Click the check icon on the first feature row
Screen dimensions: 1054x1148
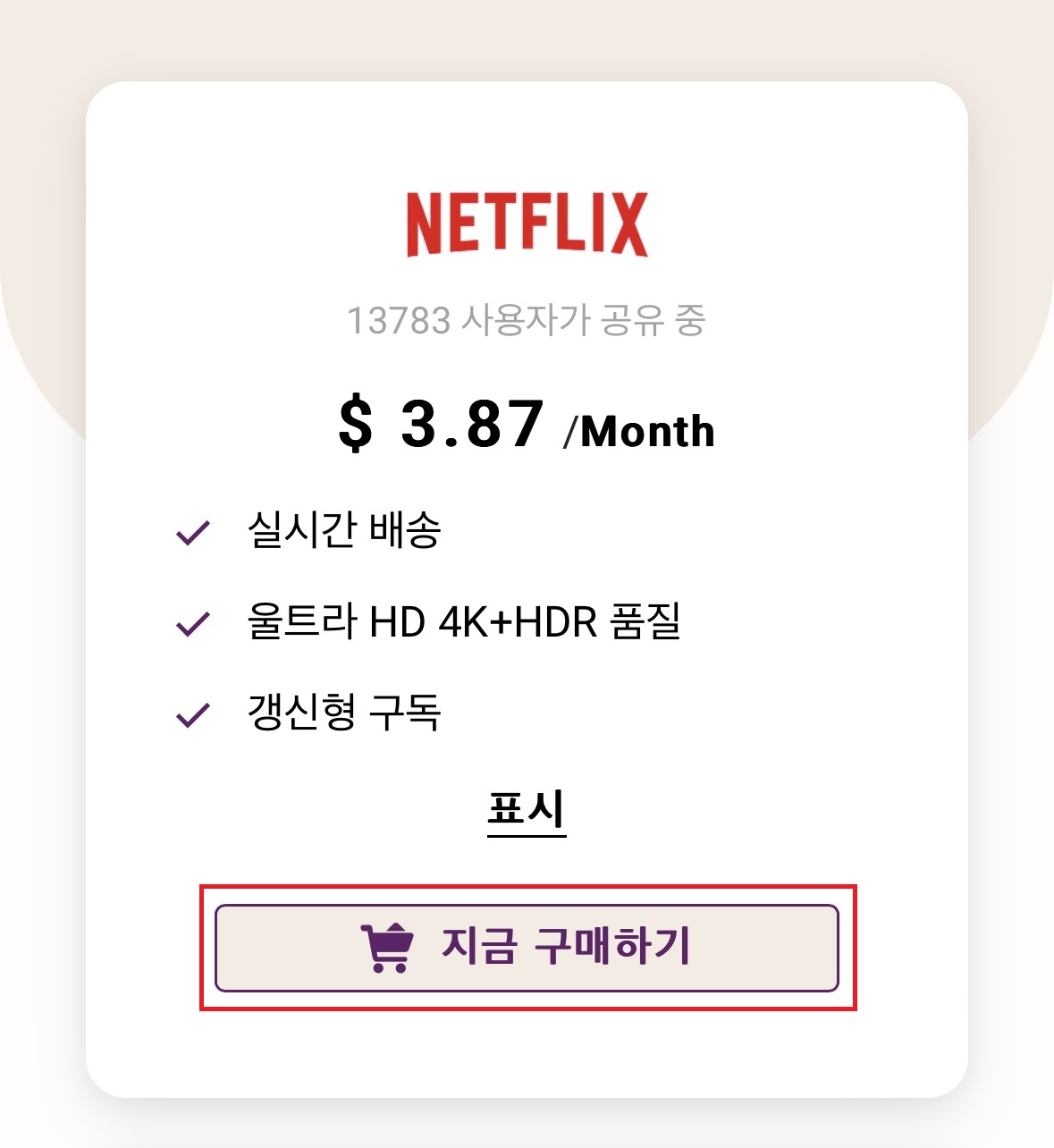tap(190, 533)
